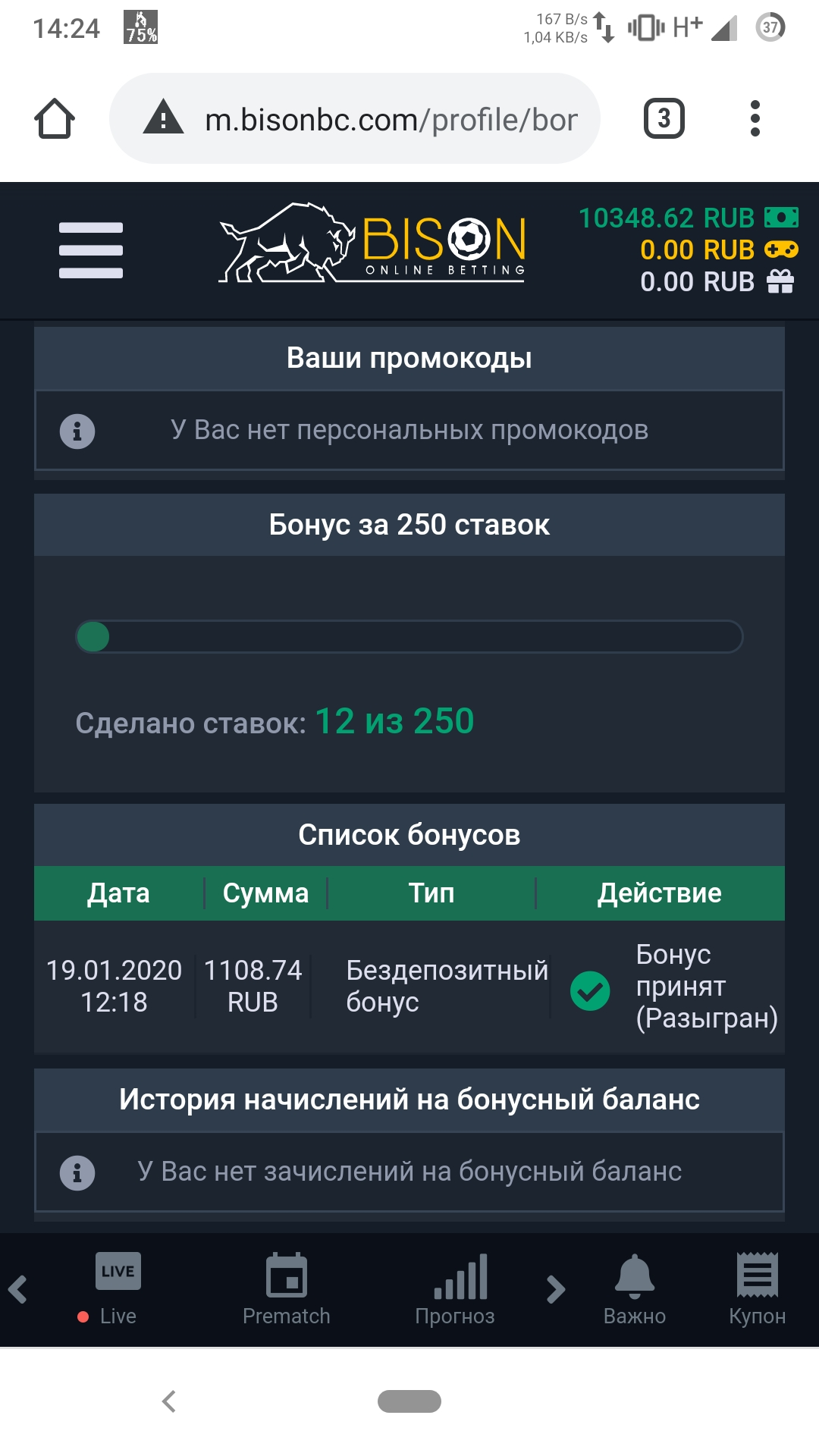Tap the address bar URL
819x1456 pixels.
coord(391,120)
